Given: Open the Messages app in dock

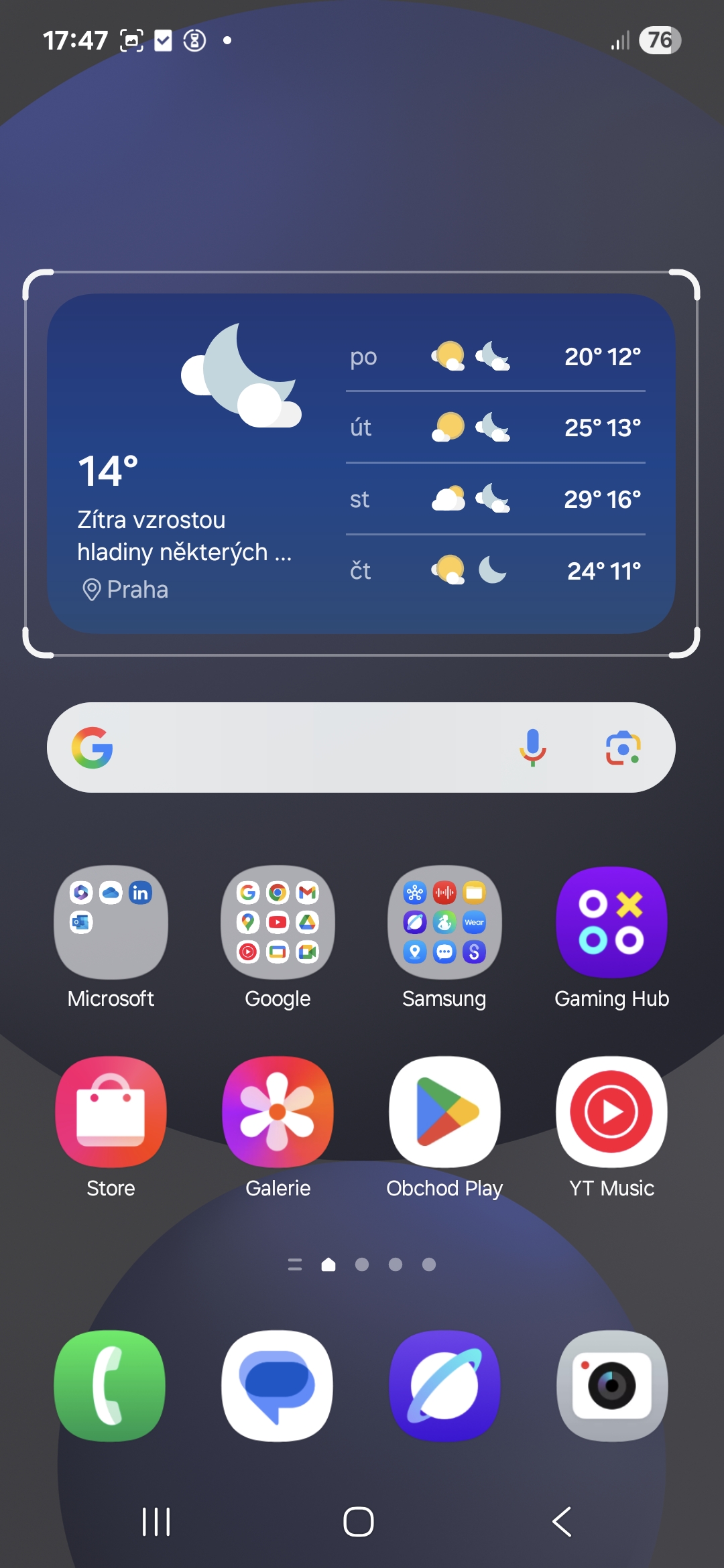Looking at the screenshot, I should point(278,1386).
